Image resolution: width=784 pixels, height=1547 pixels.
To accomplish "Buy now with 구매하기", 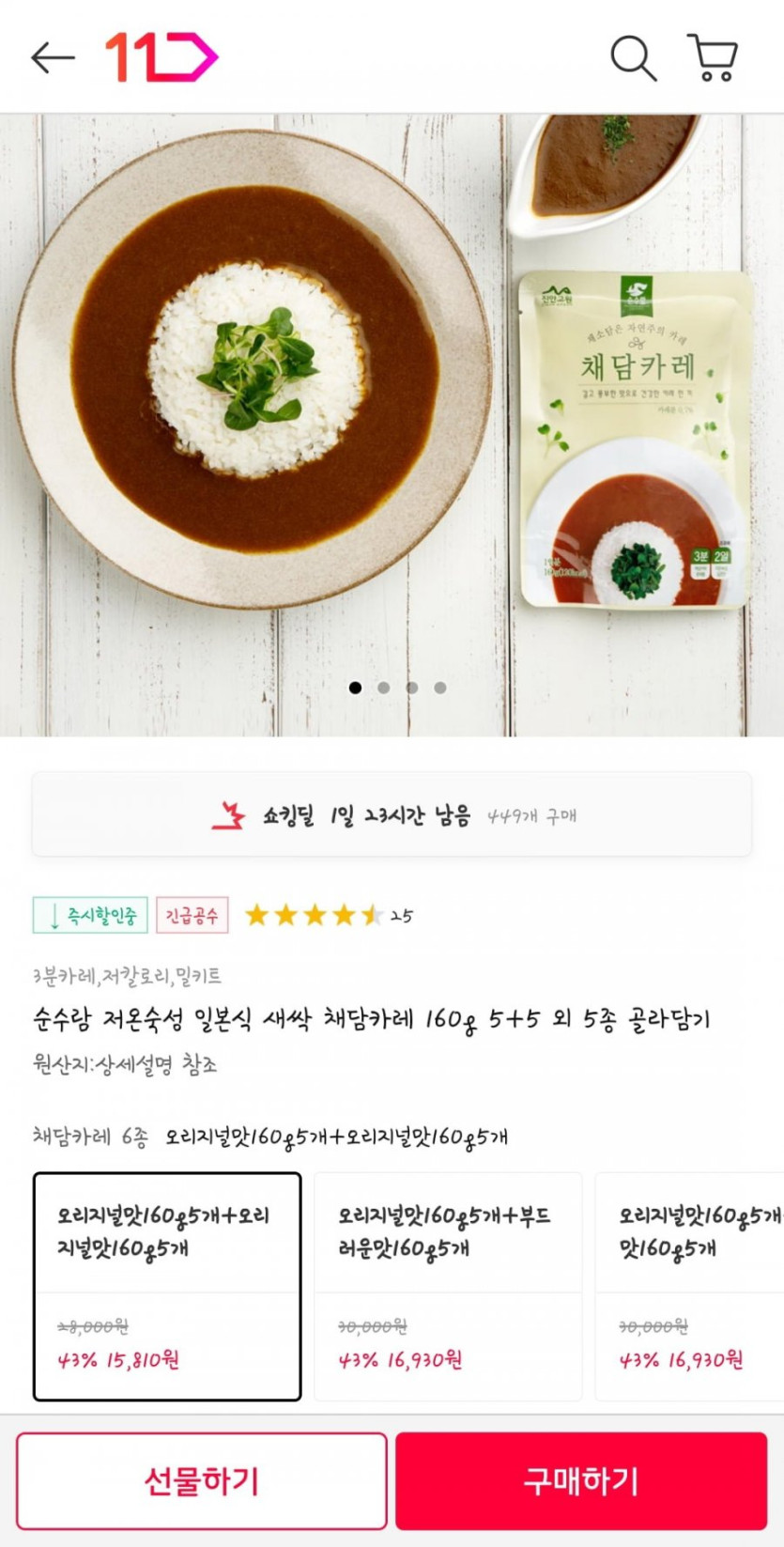I will point(581,1481).
